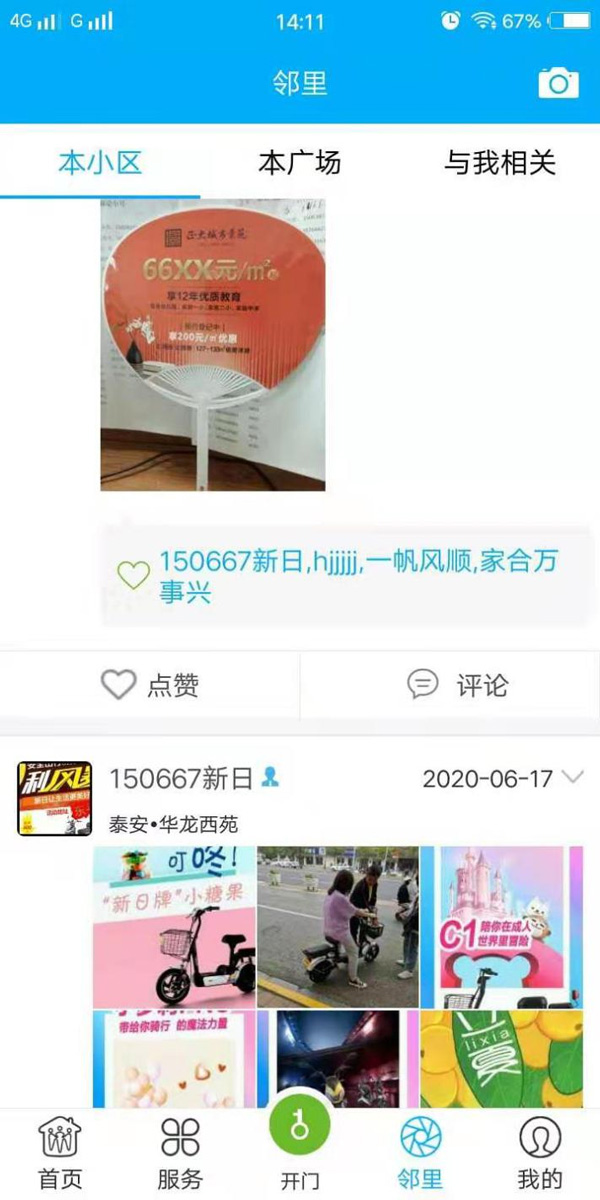Switch to the 本广场 tab

point(299,163)
